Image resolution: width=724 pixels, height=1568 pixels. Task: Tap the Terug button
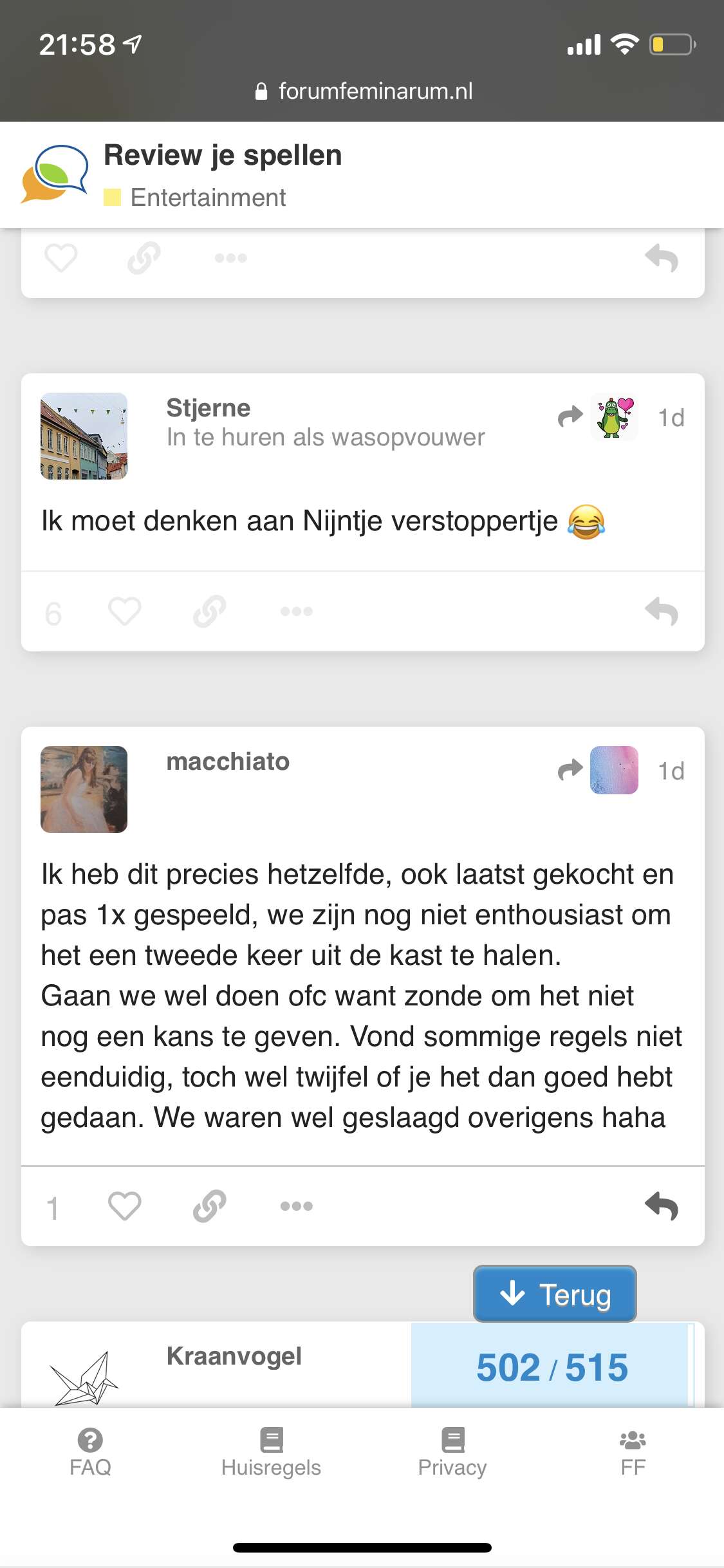pos(555,1294)
